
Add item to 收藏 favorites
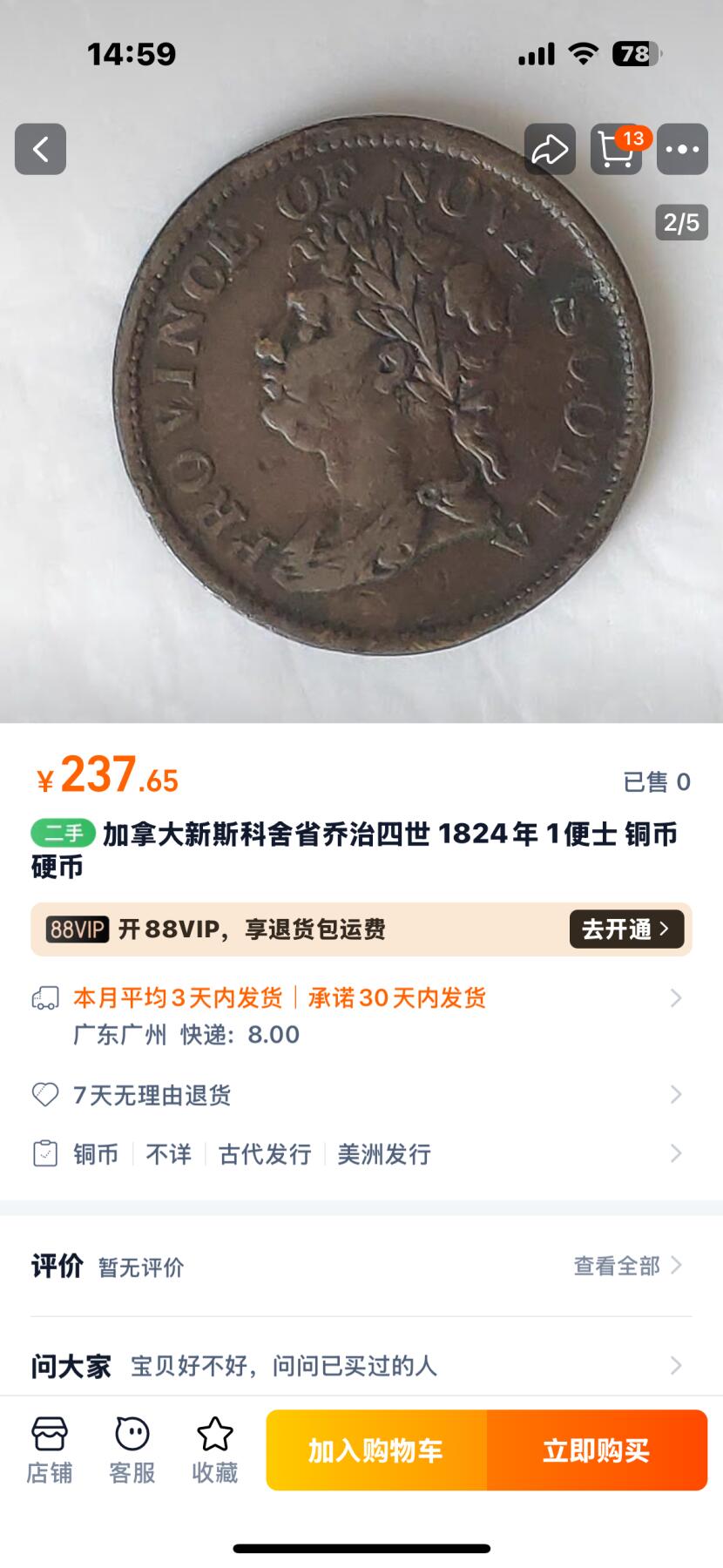[214, 1450]
